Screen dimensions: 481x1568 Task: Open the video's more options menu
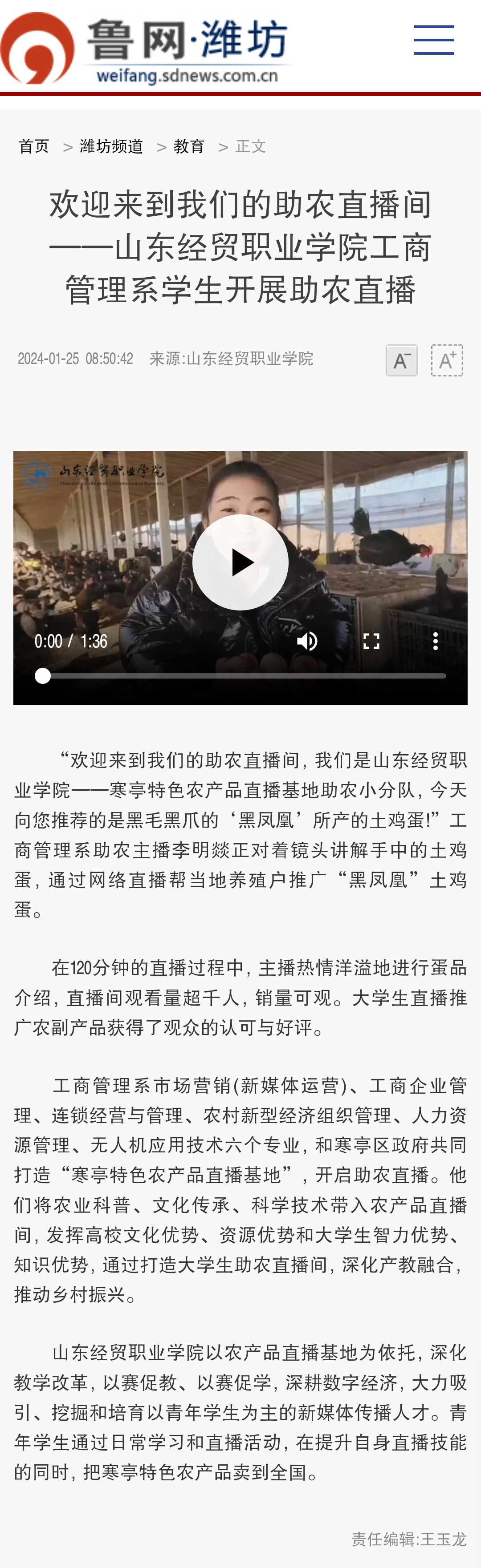coord(435,641)
